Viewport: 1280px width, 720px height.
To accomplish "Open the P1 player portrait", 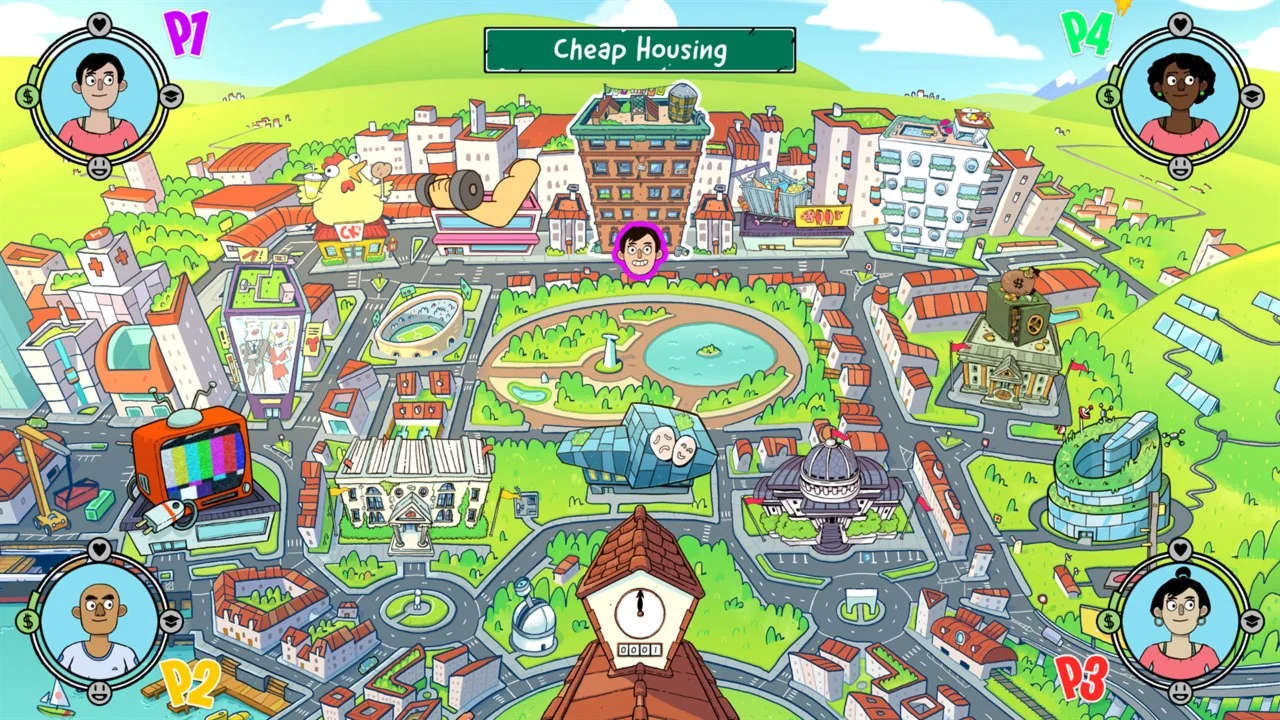I will pos(98,96).
